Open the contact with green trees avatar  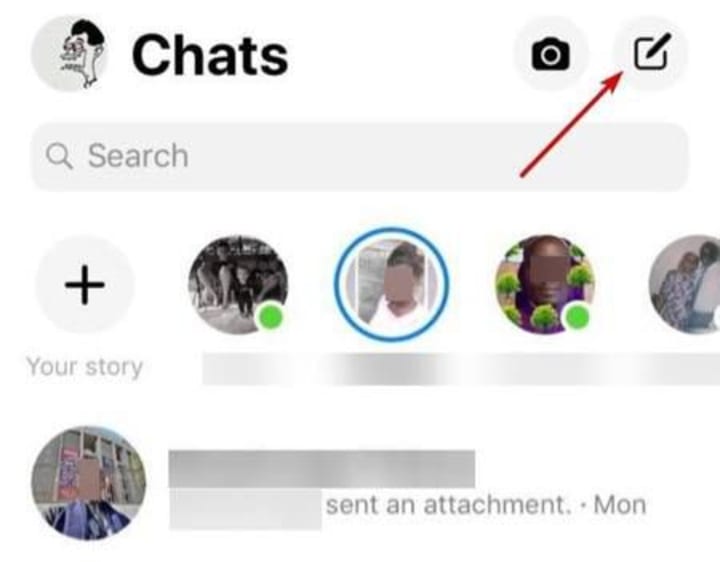coord(545,285)
